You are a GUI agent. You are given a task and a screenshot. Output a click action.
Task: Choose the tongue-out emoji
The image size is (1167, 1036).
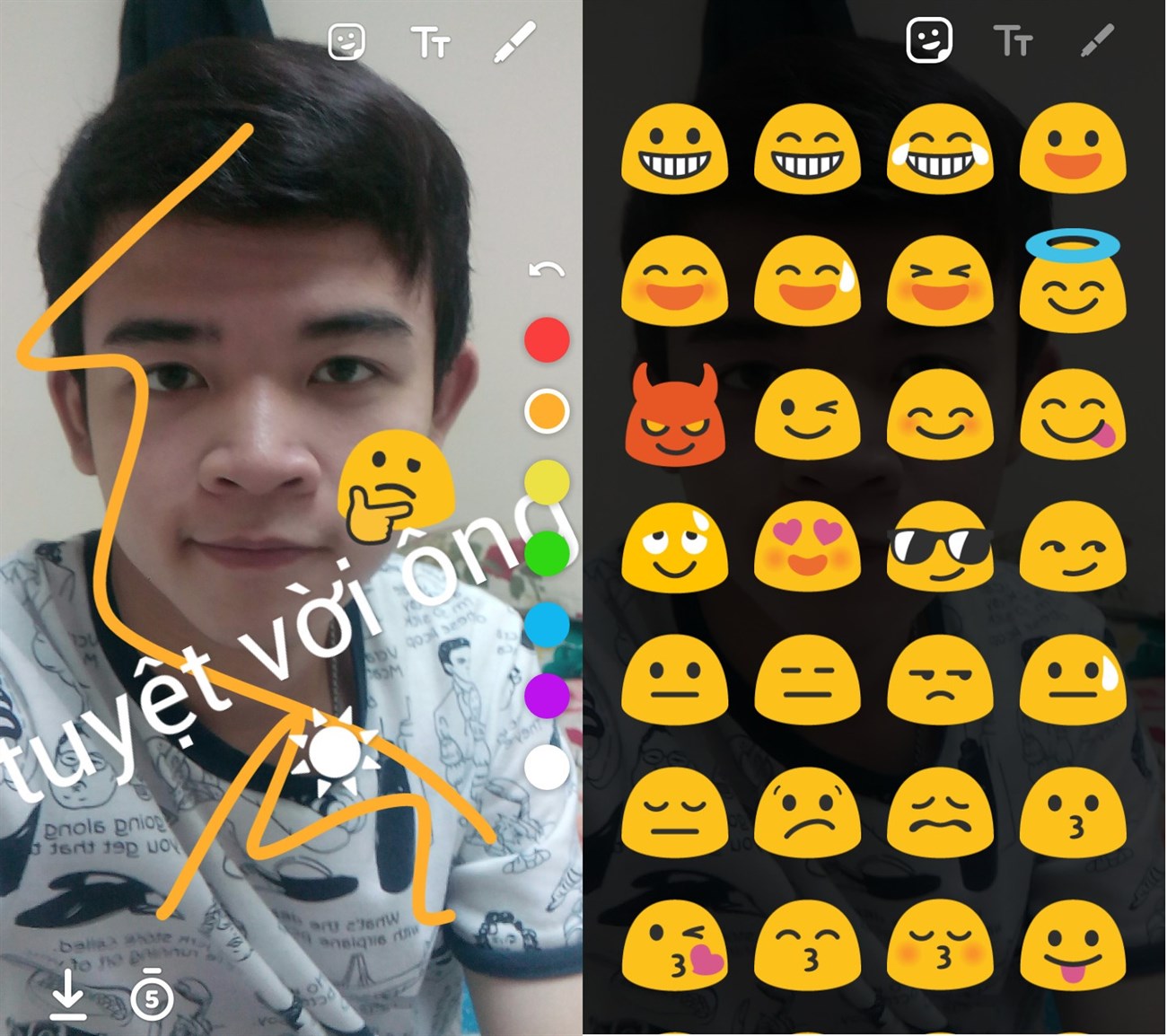(x=1073, y=945)
